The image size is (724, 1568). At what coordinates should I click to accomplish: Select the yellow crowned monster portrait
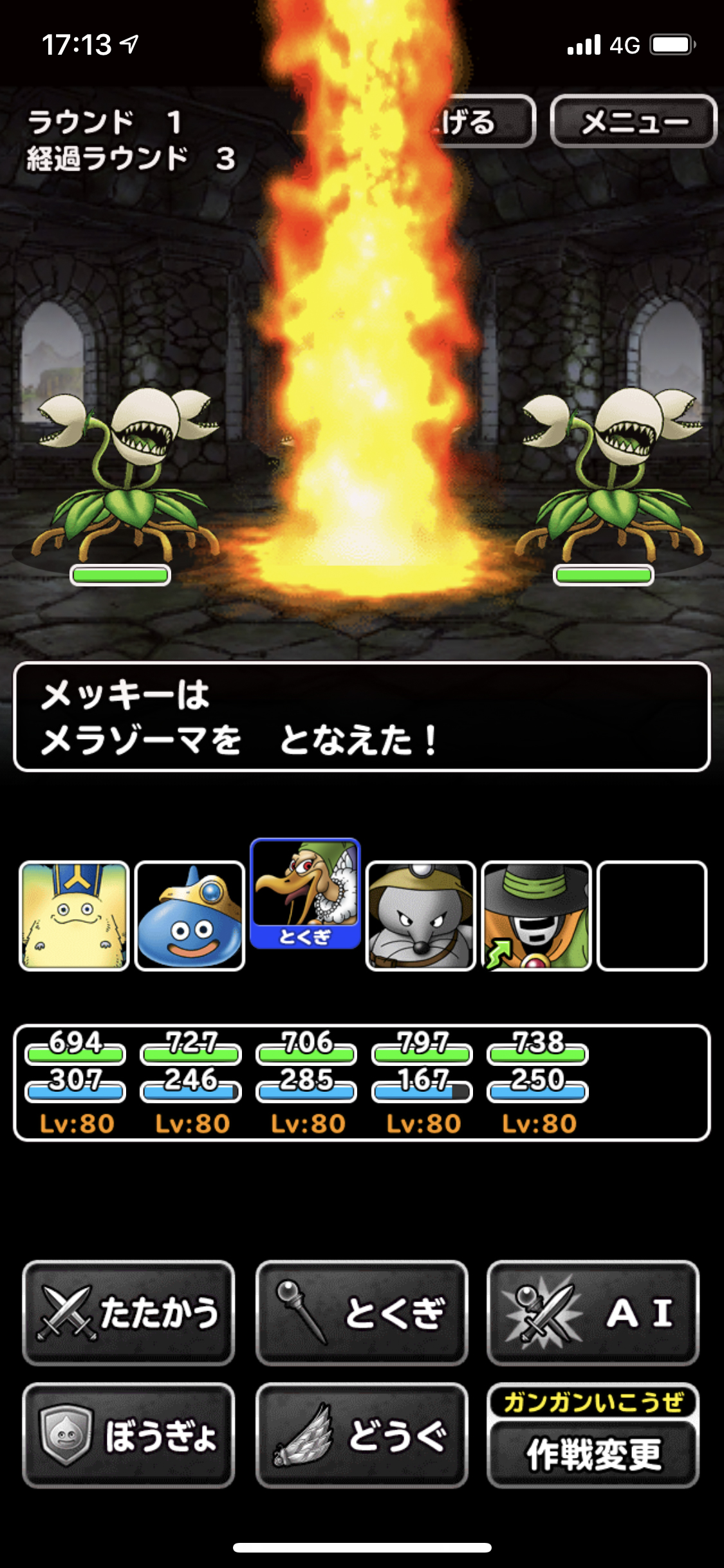[x=74, y=915]
